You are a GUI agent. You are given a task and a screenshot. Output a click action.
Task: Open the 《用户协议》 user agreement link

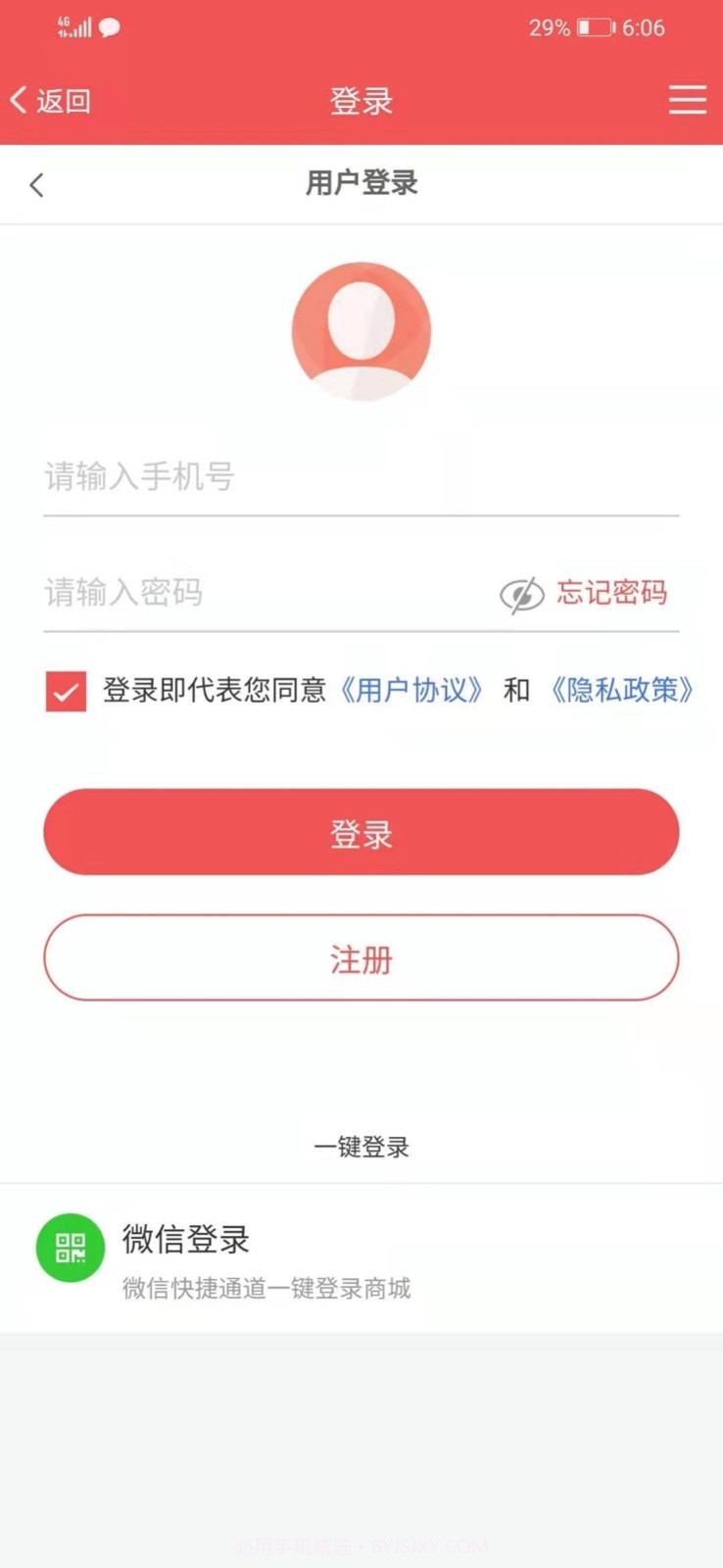click(x=412, y=691)
